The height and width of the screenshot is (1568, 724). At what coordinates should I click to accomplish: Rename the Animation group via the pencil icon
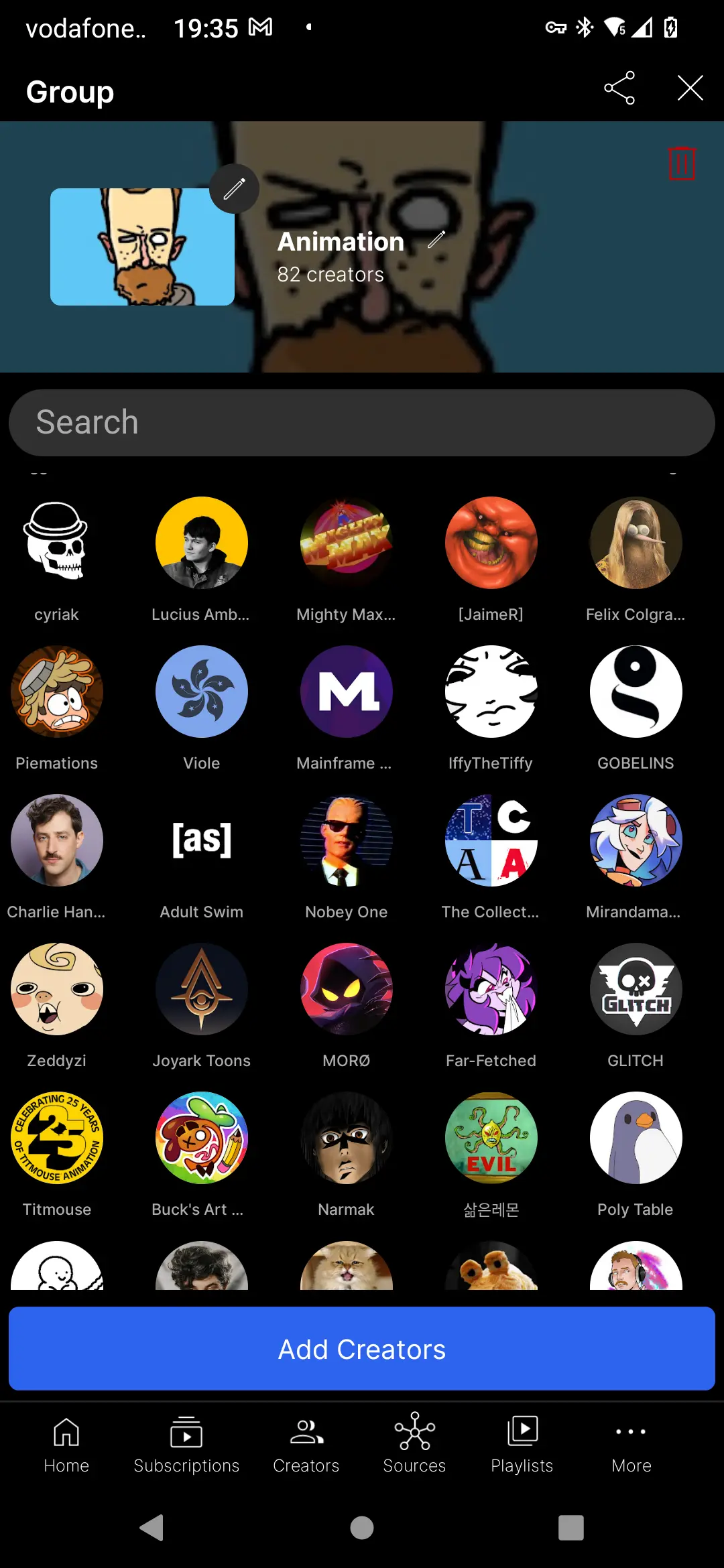coord(436,239)
